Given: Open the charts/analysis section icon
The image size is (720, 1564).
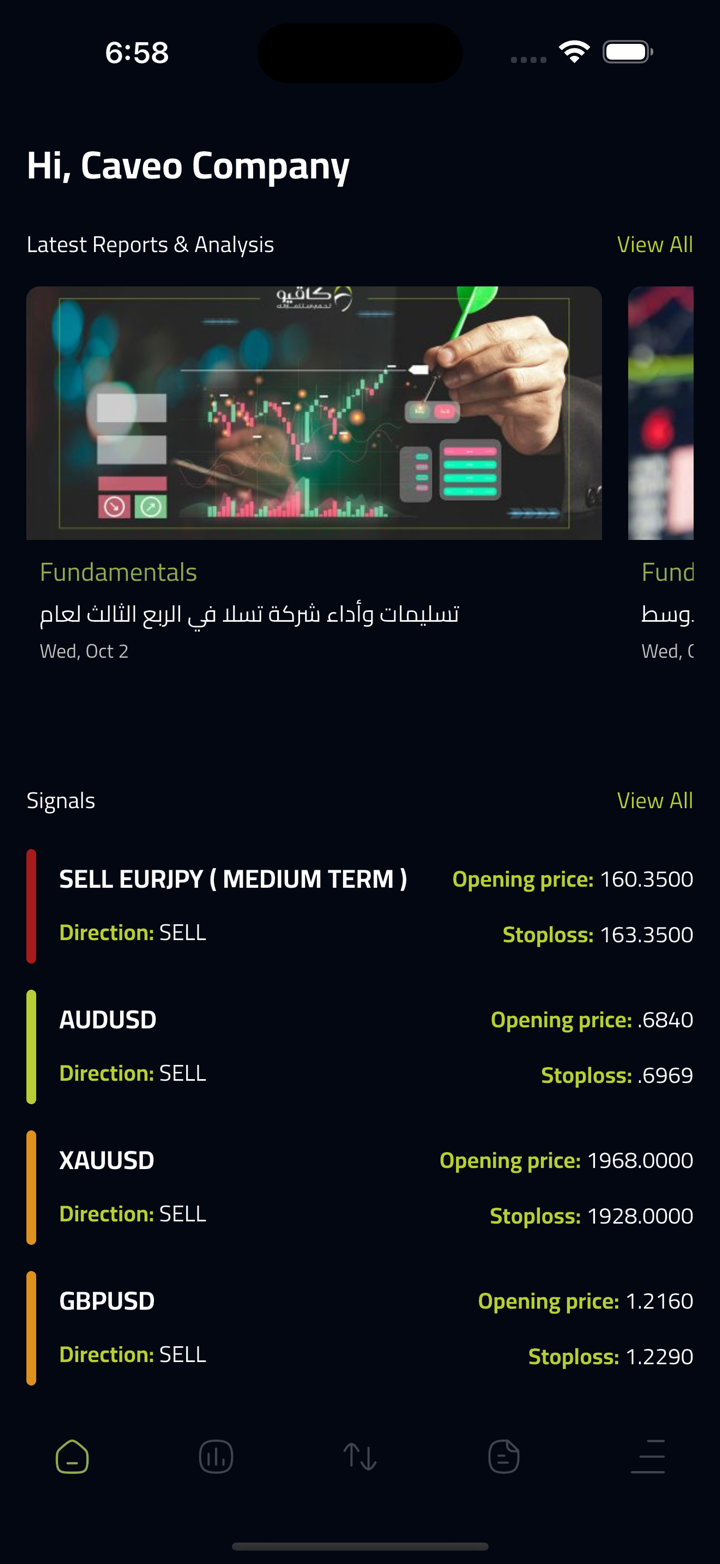Looking at the screenshot, I should point(216,1457).
